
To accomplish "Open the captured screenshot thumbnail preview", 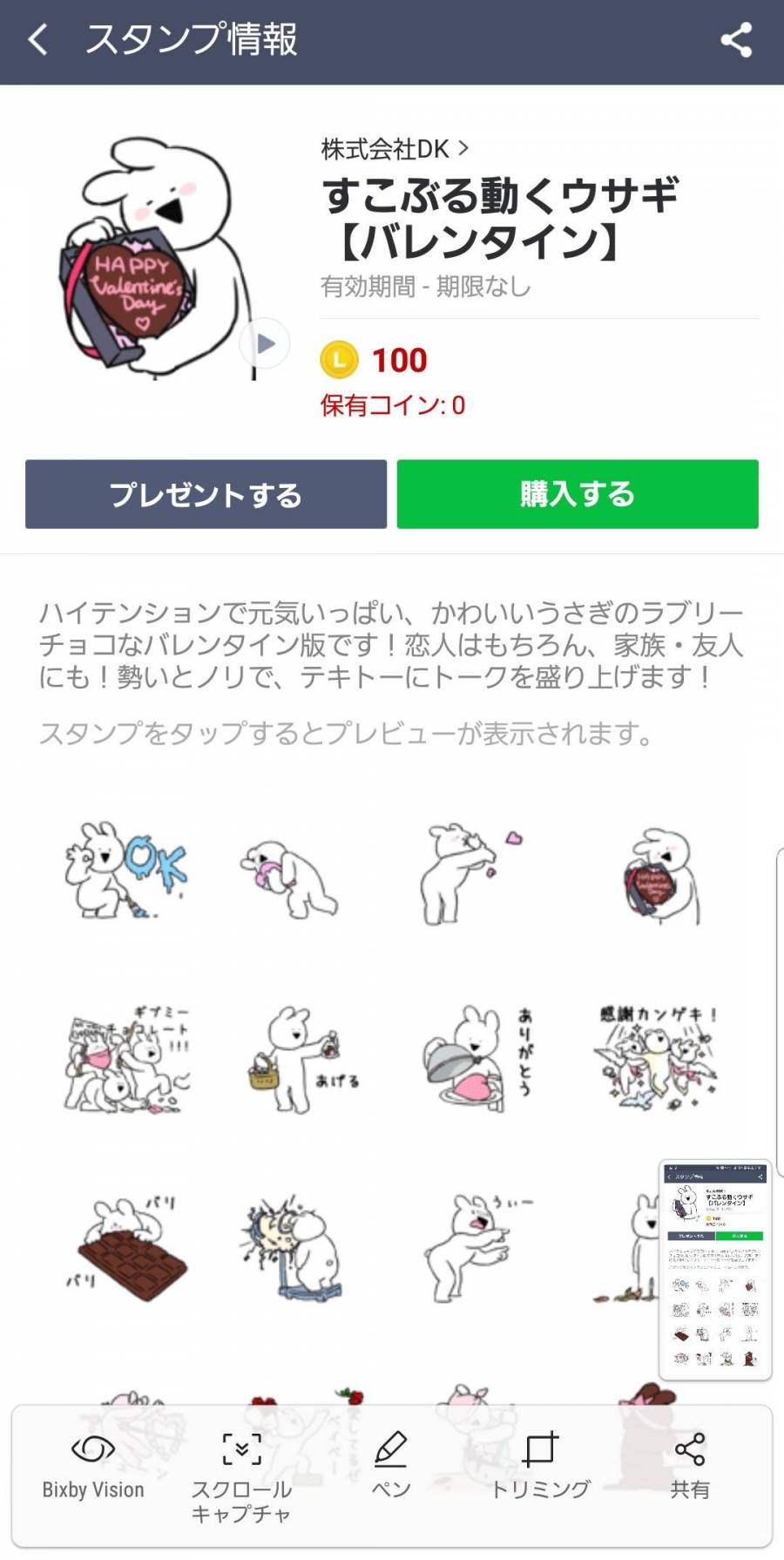I will (x=715, y=1270).
